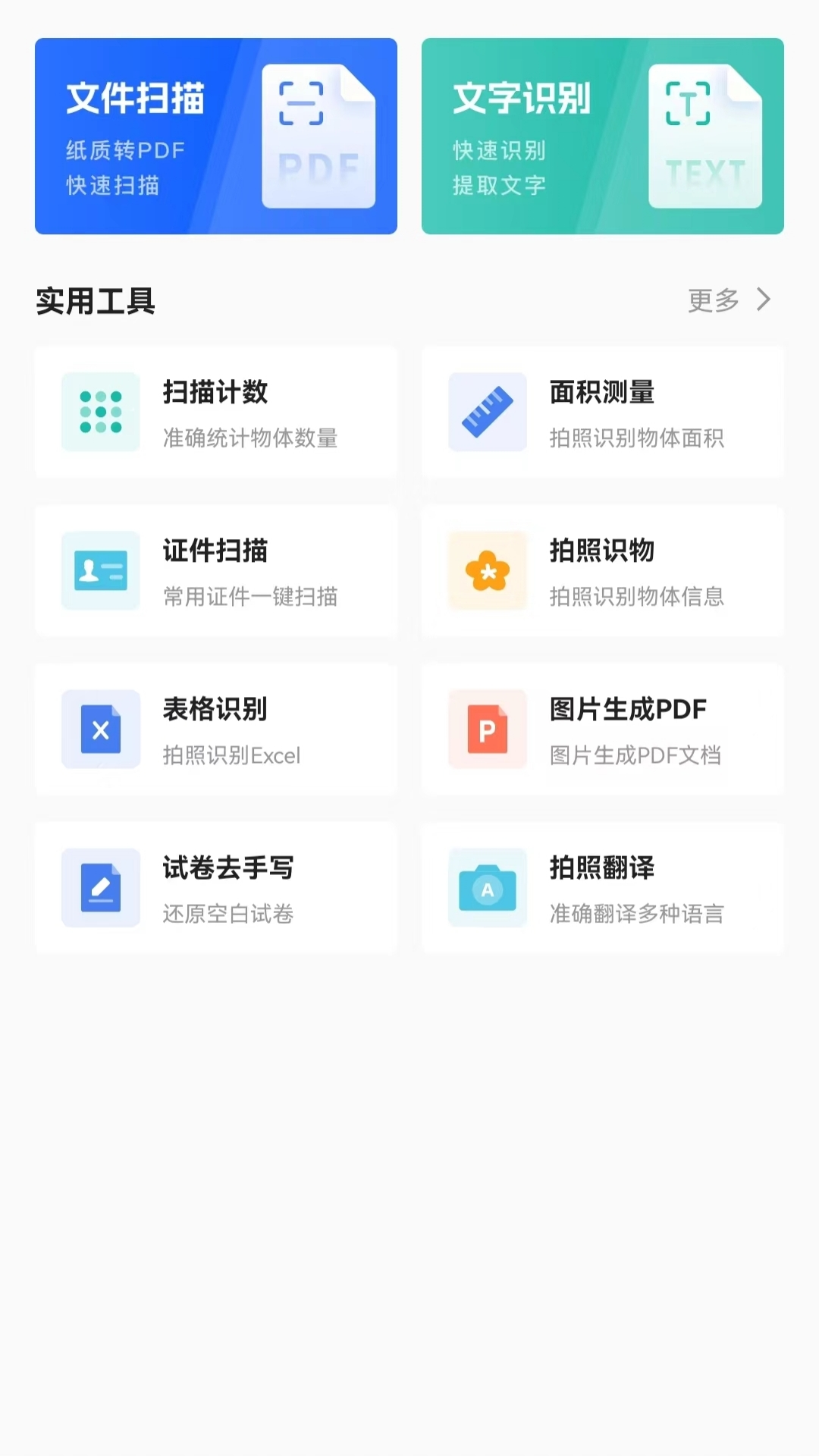Select the 拍照识物 flower icon
Screen dimensions: 819x1456
pyautogui.click(x=487, y=571)
